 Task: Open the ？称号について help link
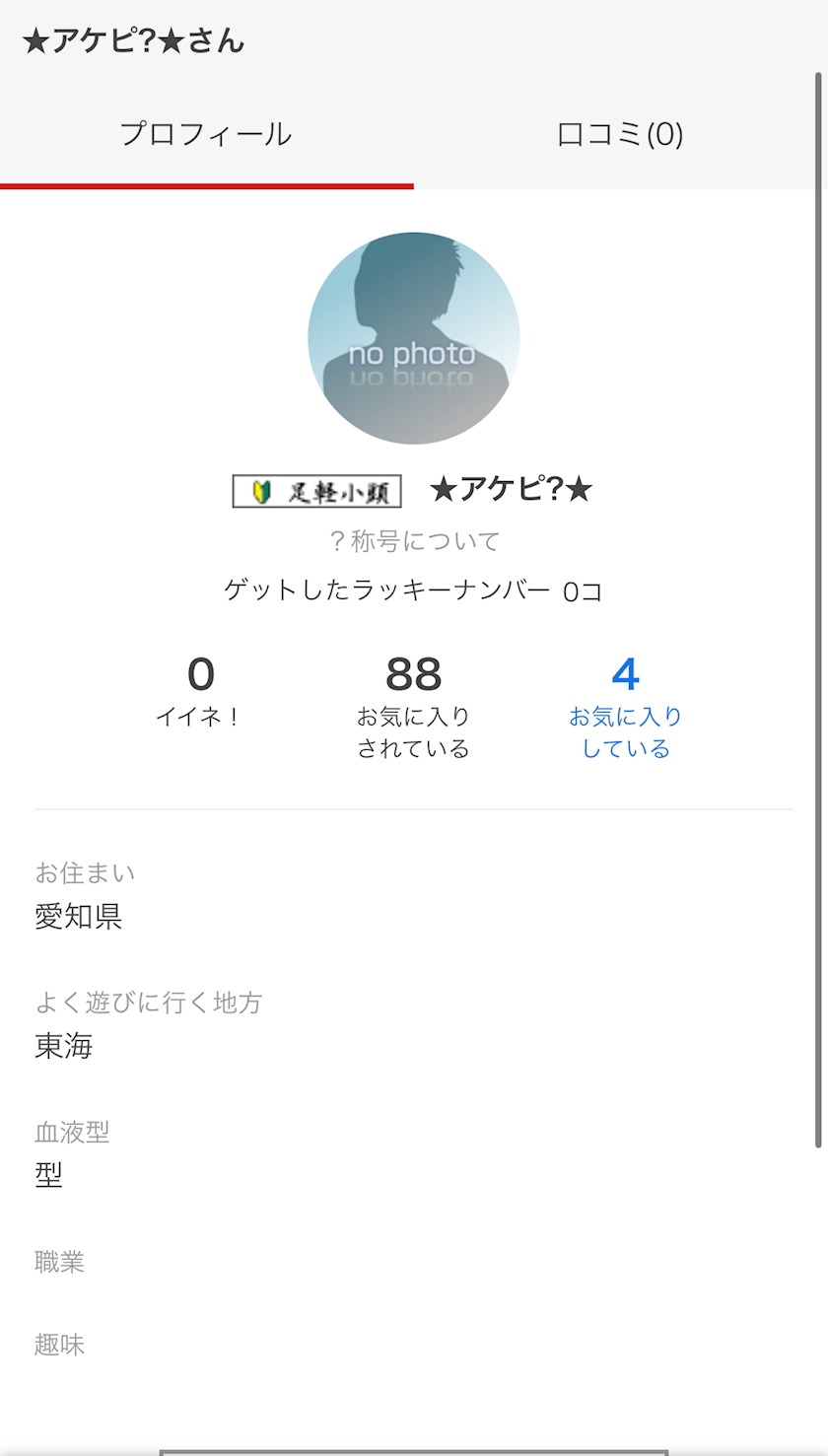[x=414, y=541]
